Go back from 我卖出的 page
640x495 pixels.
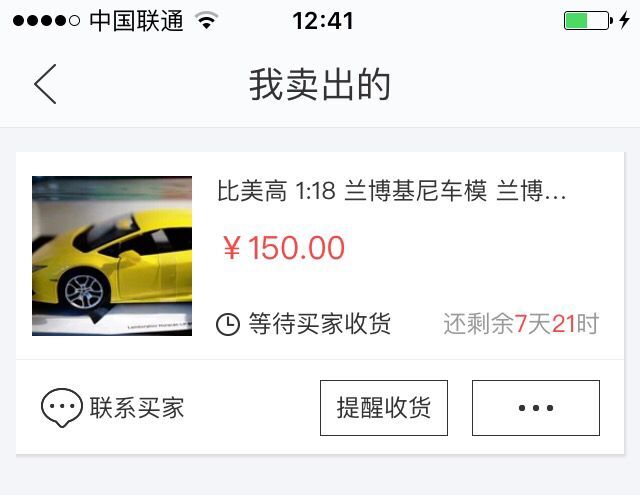pyautogui.click(x=45, y=85)
